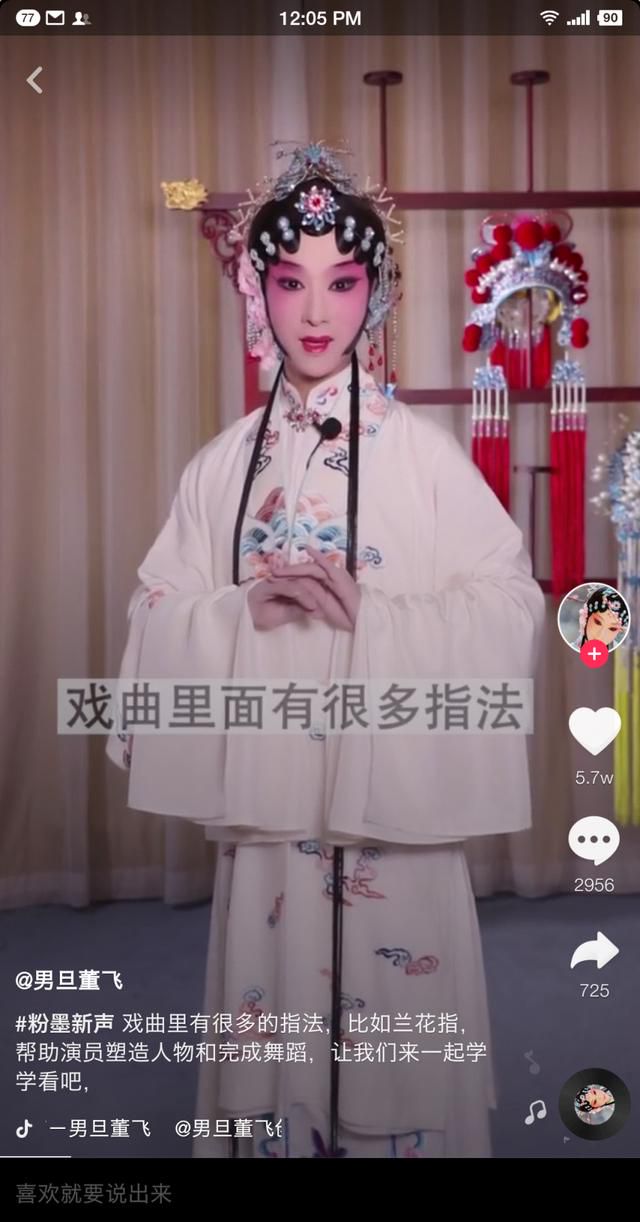This screenshot has height=1222, width=640.
Task: Follow the creator with the red plus
Action: pyautogui.click(x=594, y=654)
